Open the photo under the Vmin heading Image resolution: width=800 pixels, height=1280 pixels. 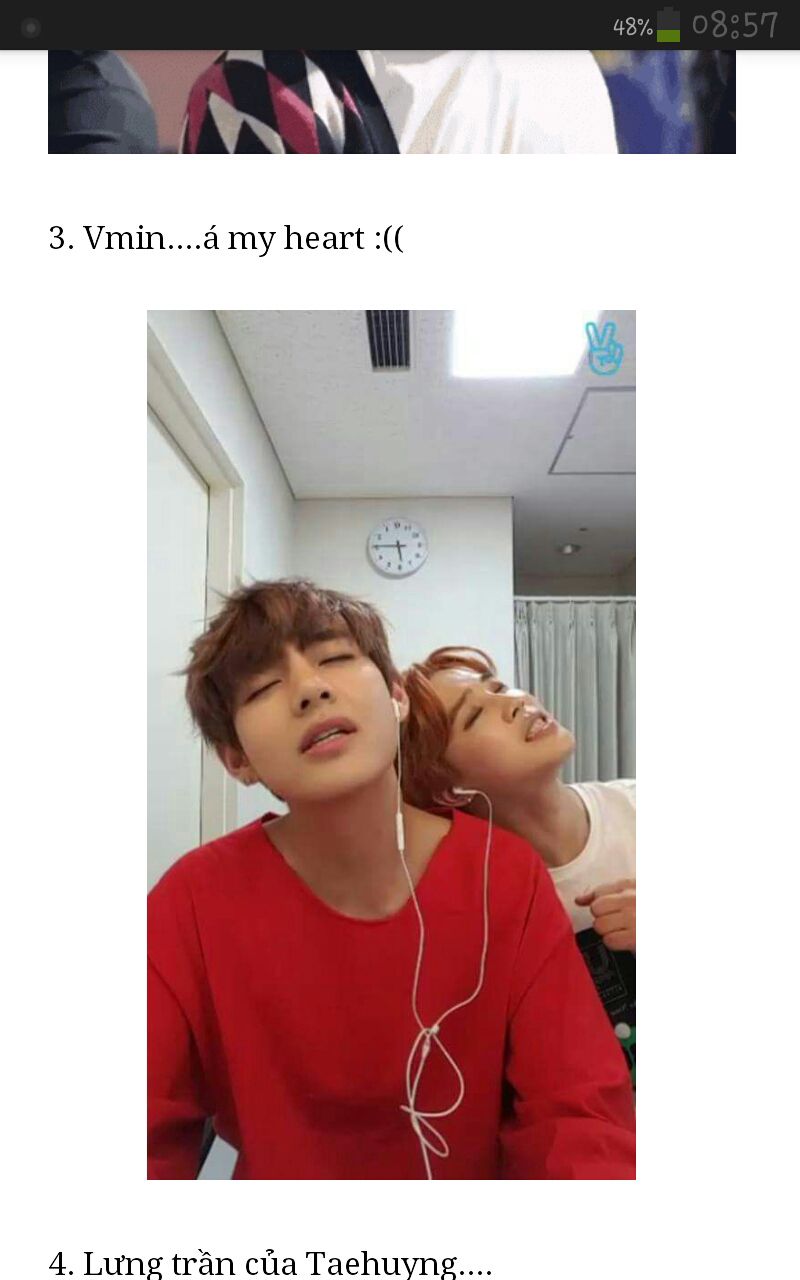[x=391, y=744]
